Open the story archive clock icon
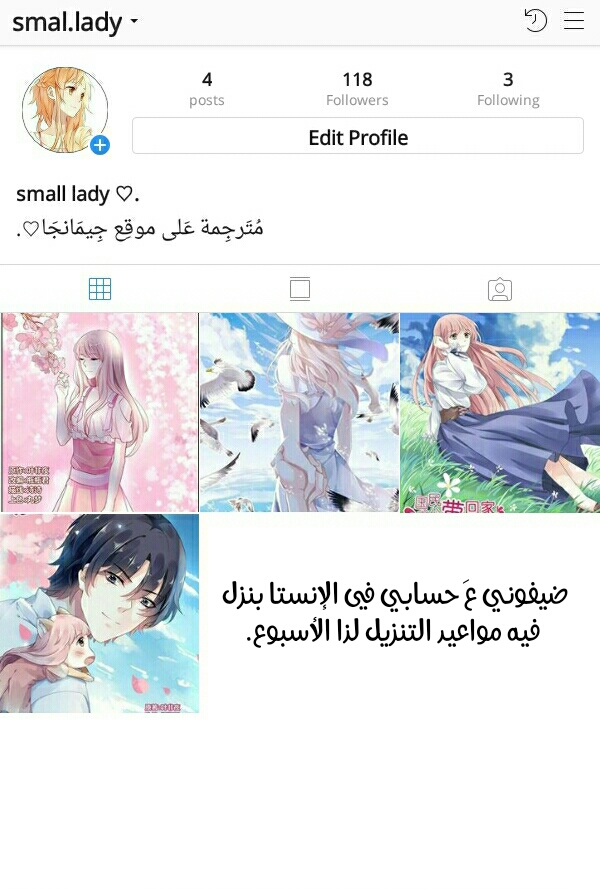 [536, 21]
